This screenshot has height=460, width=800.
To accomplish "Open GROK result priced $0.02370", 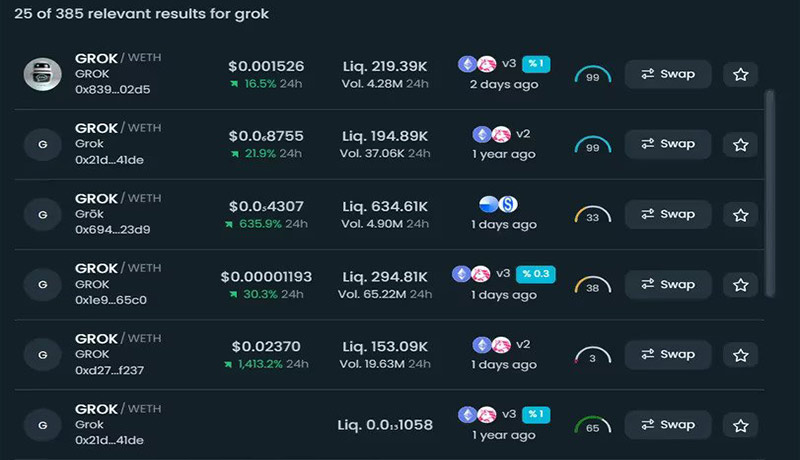I will coord(96,339).
